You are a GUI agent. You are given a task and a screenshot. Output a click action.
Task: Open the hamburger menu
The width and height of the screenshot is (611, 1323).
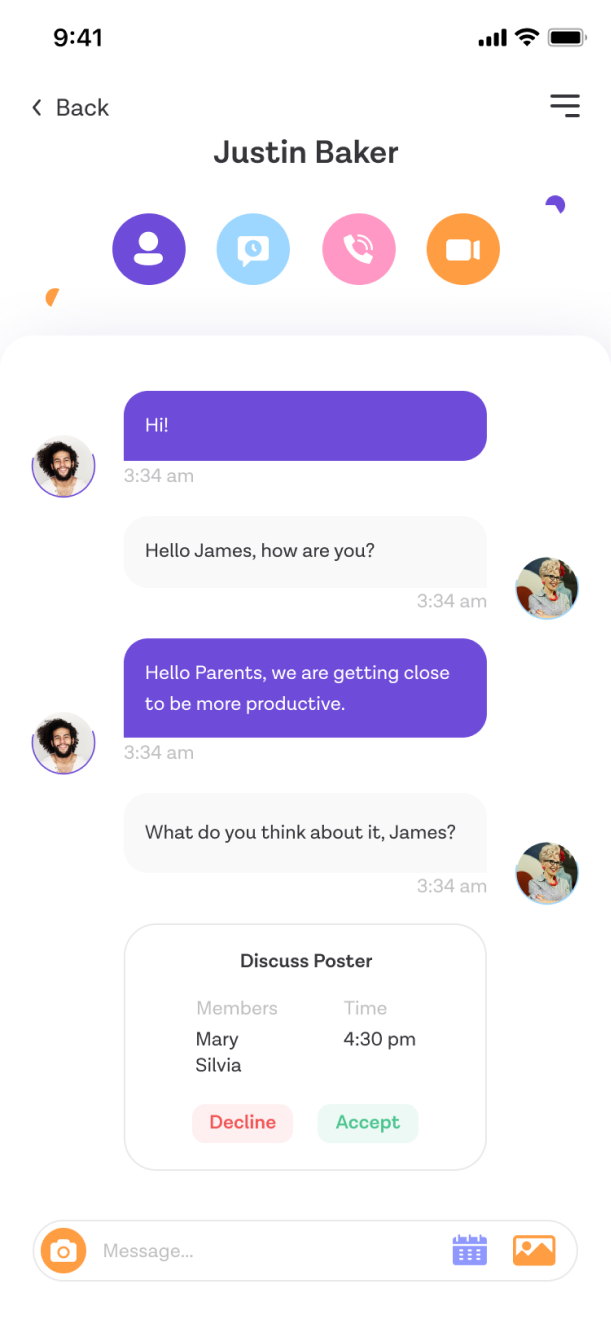click(x=565, y=106)
